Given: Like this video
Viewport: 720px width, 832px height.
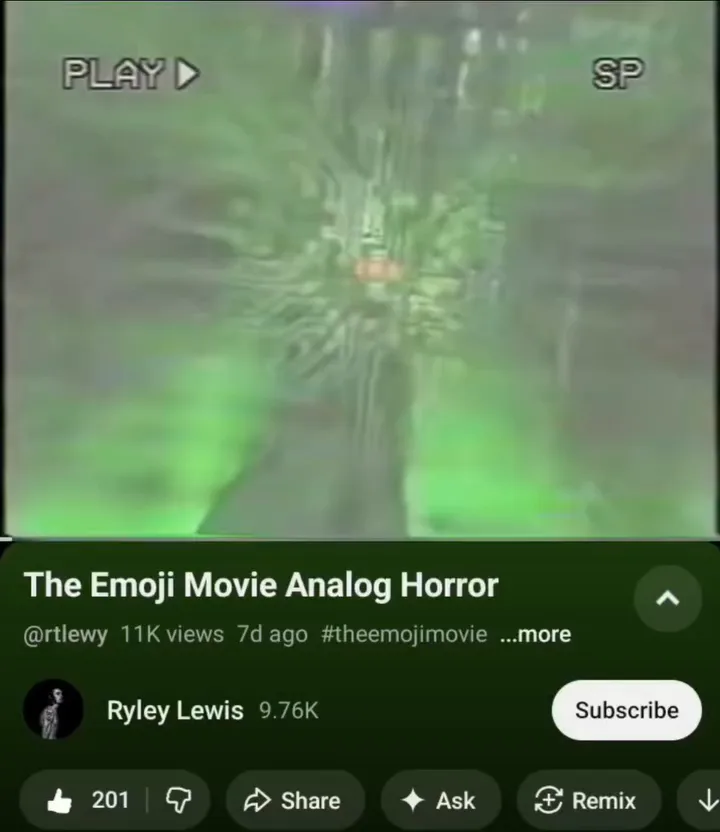Looking at the screenshot, I should click(90, 800).
